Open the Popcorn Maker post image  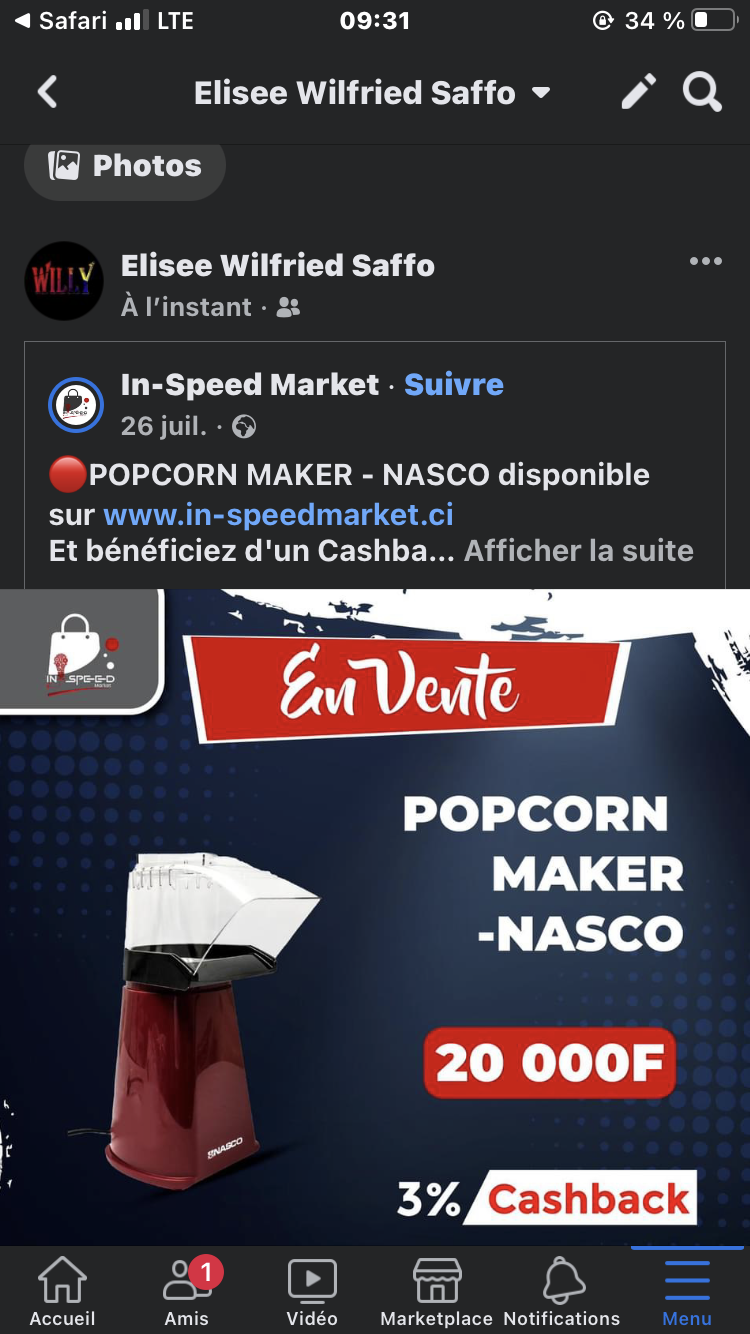click(x=375, y=915)
